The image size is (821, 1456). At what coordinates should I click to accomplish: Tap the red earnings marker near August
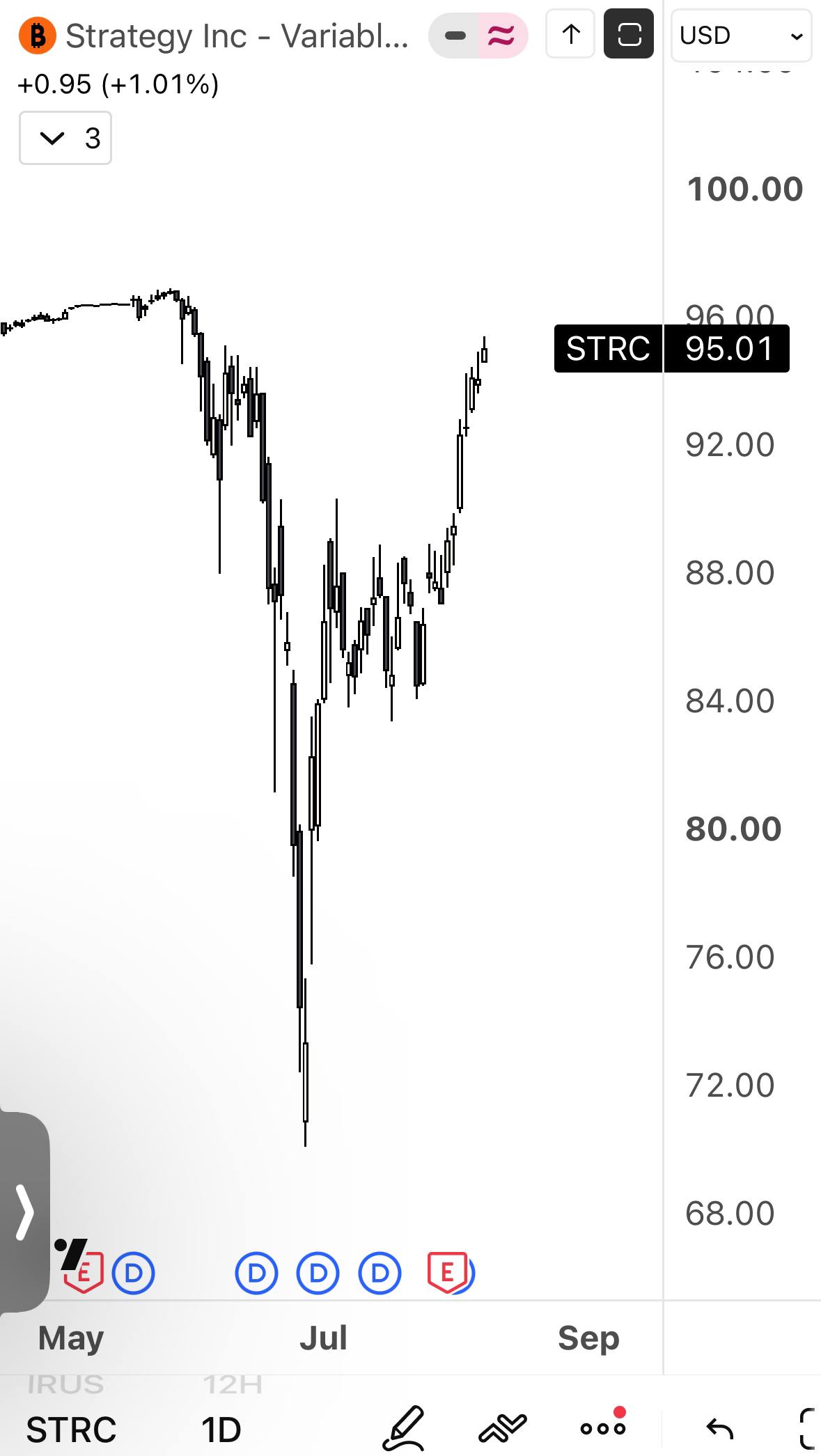[447, 1273]
